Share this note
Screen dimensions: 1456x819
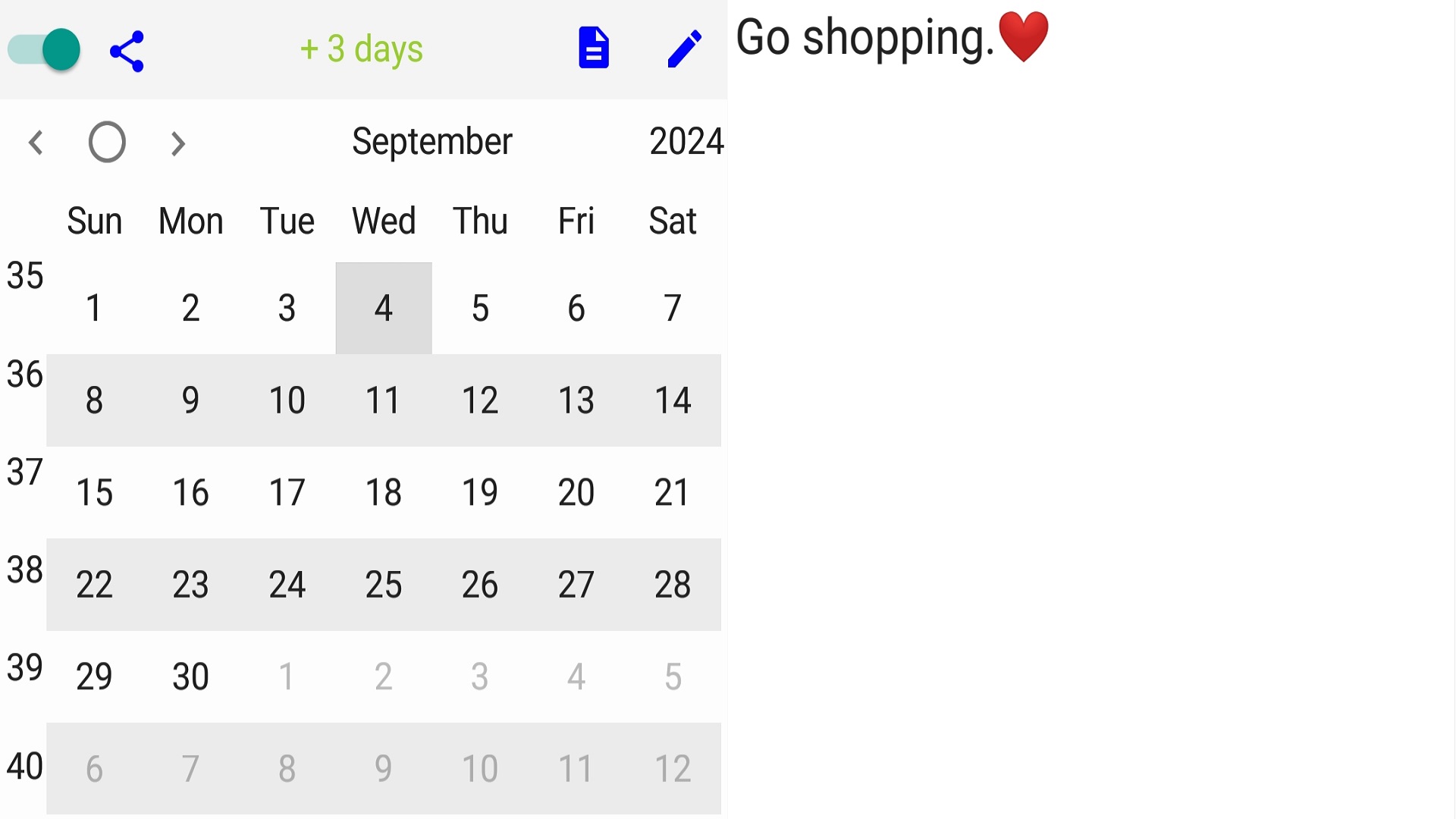[127, 51]
